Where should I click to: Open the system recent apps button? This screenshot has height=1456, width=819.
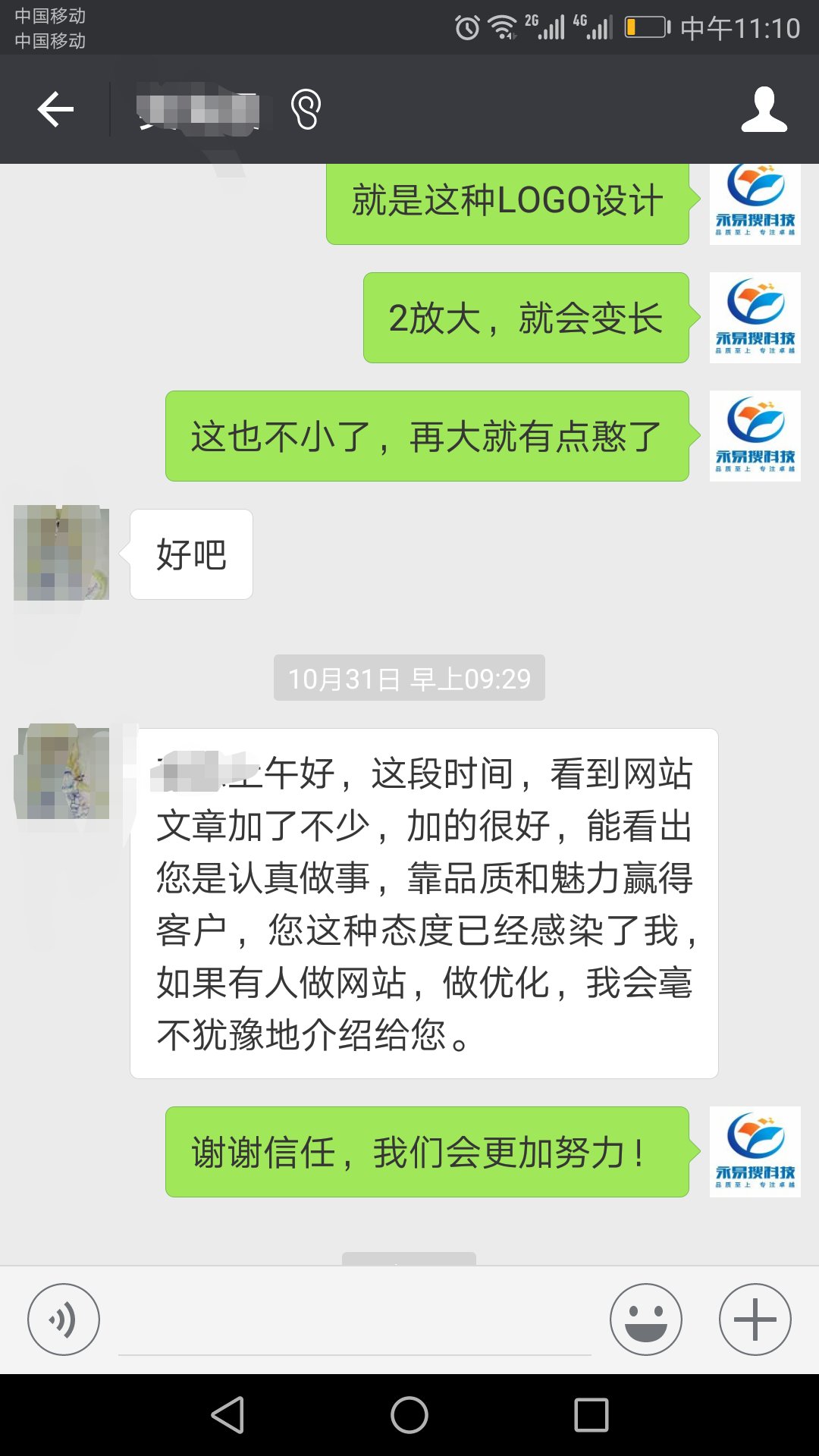coord(591,1415)
